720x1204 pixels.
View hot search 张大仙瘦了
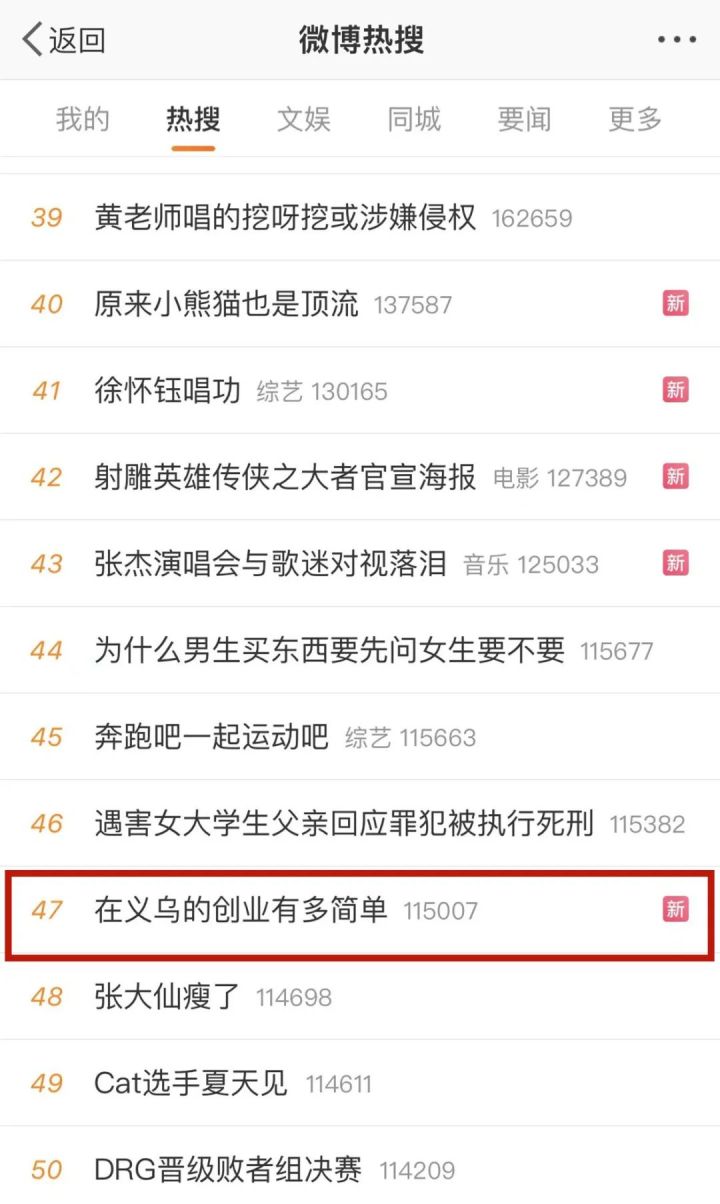point(167,996)
